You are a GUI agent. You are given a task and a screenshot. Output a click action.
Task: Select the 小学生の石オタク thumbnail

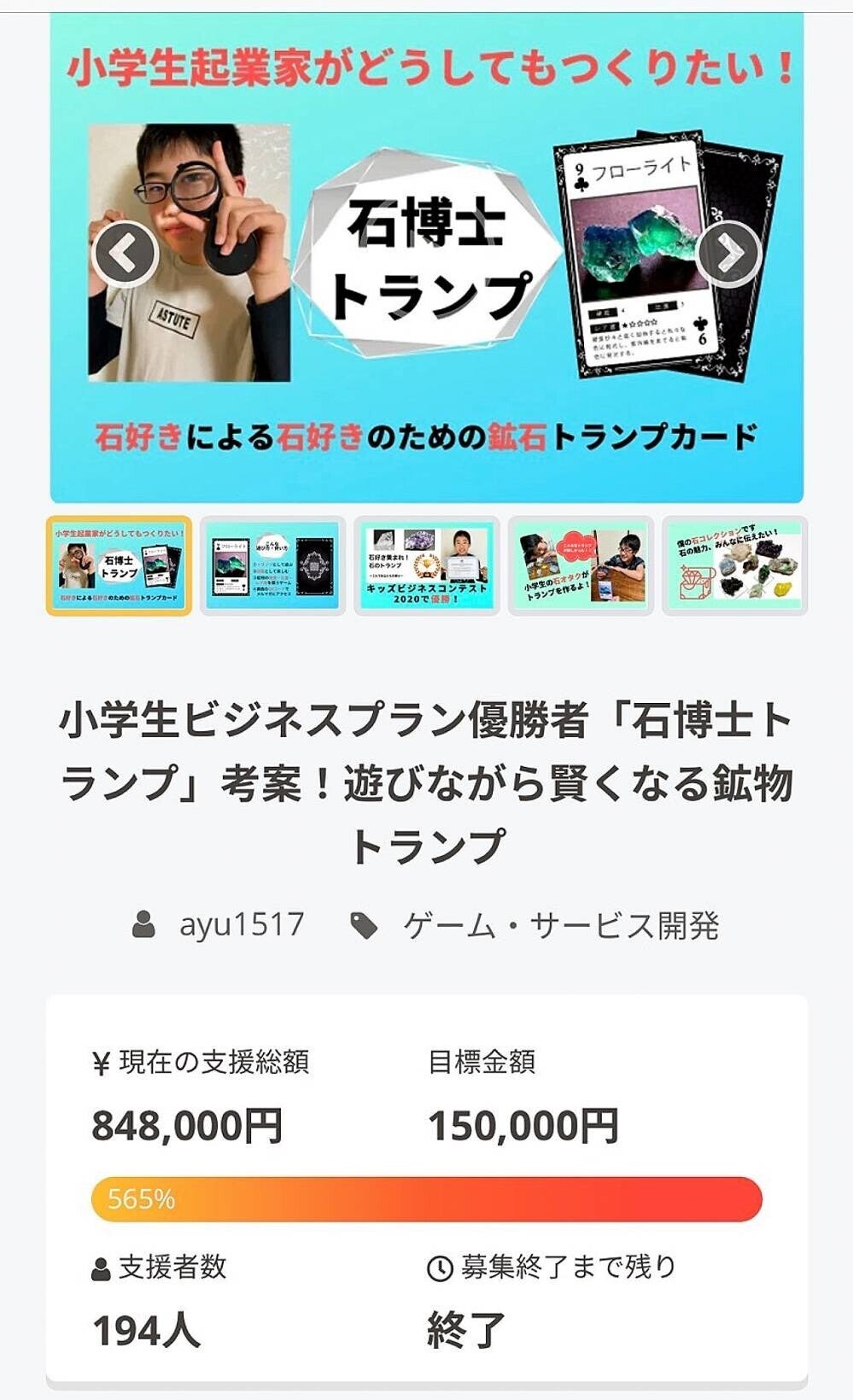[581, 565]
